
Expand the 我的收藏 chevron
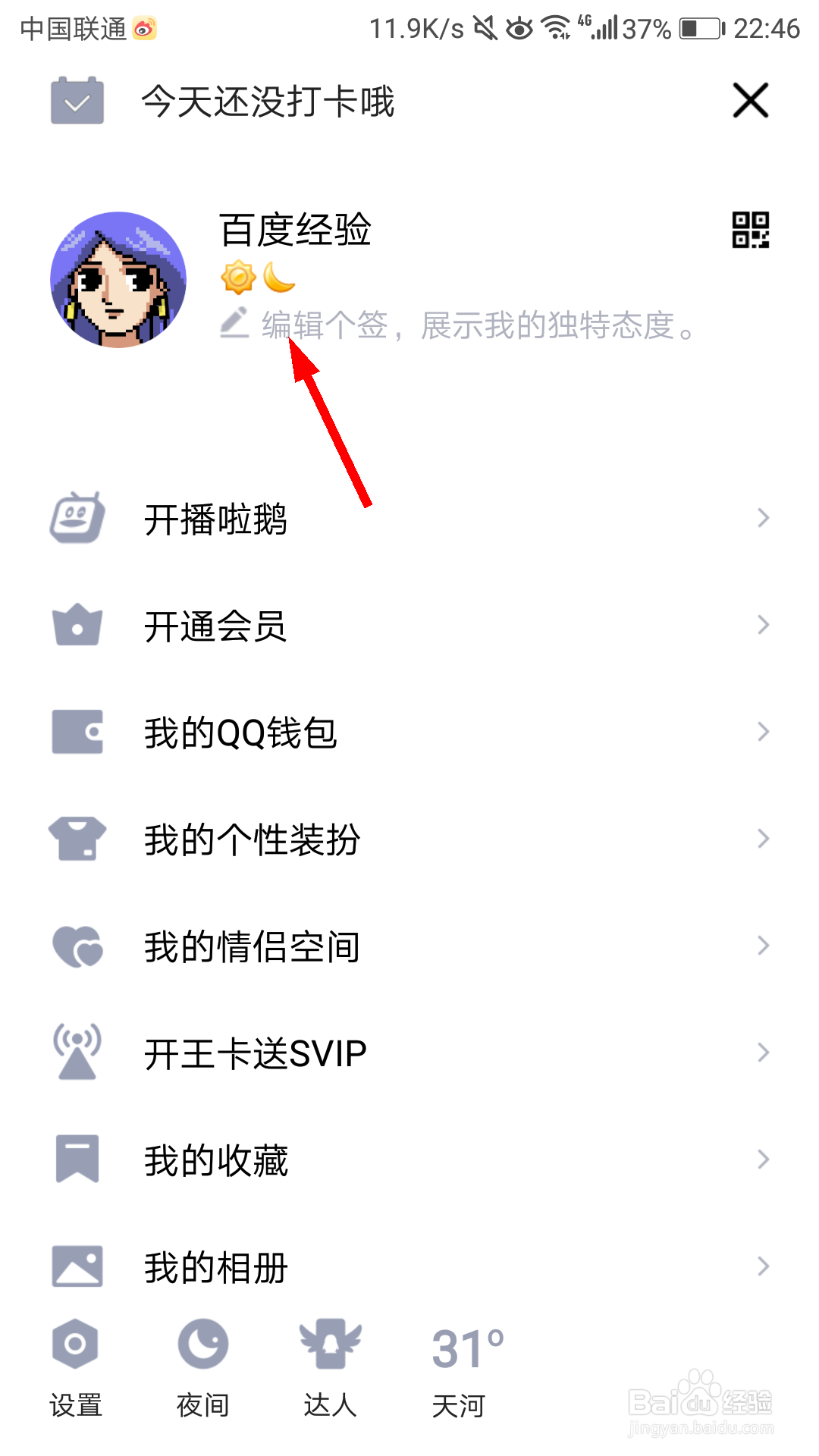pyautogui.click(x=763, y=1158)
